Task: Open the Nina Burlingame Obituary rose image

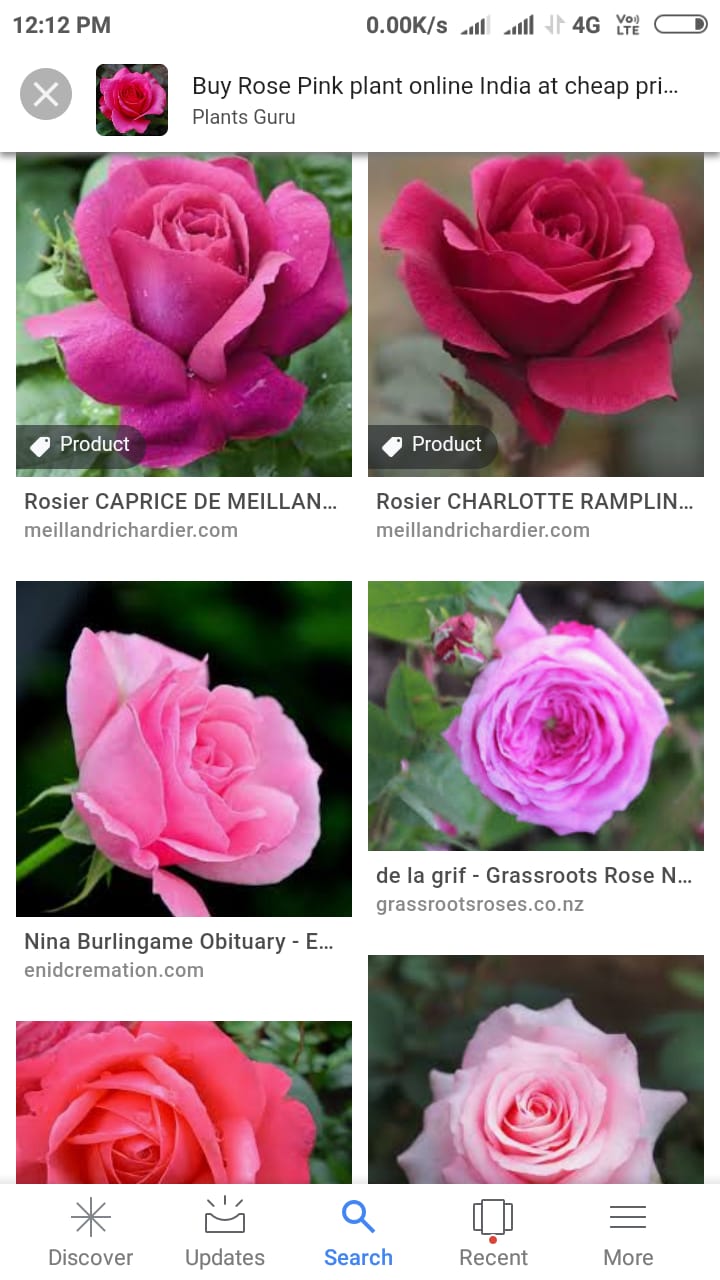Action: click(x=184, y=748)
